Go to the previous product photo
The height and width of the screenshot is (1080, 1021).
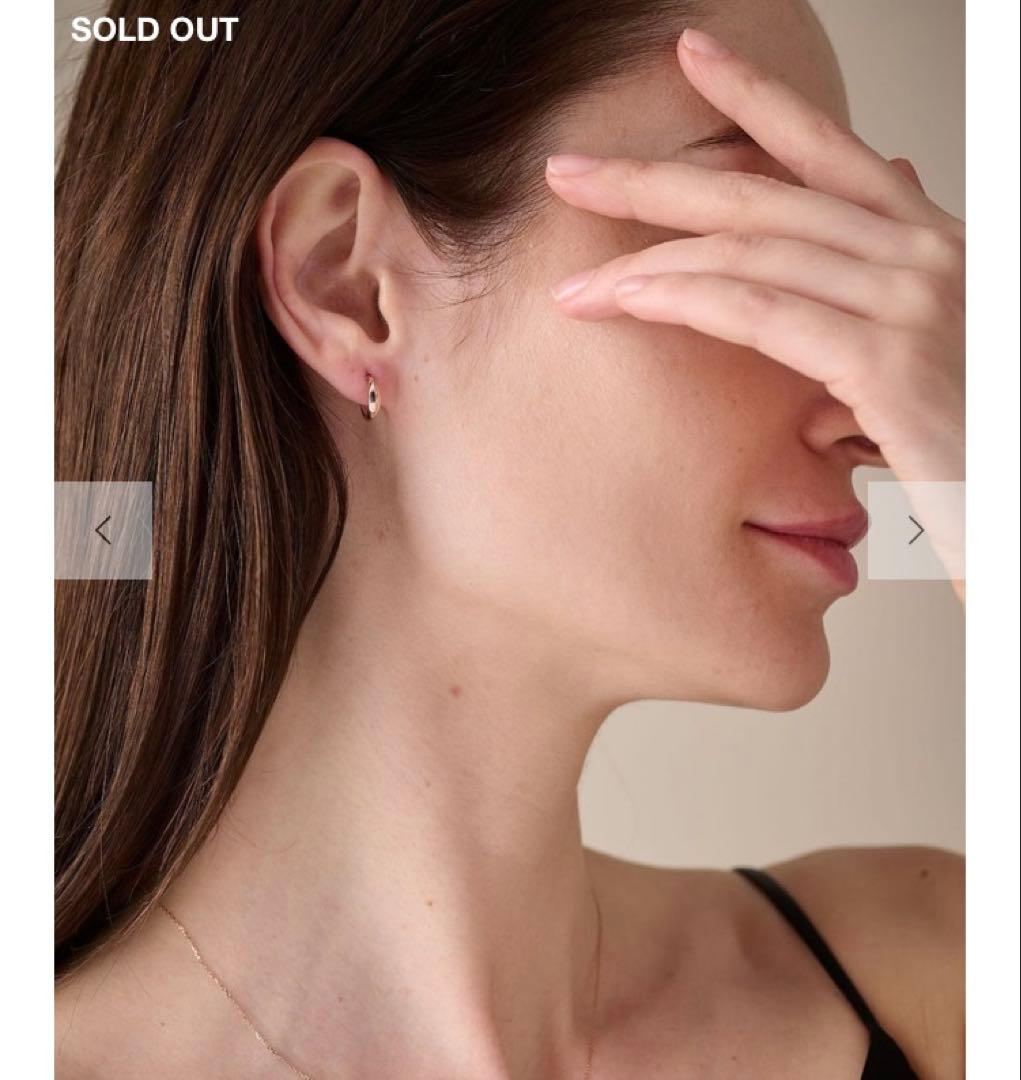tap(103, 530)
